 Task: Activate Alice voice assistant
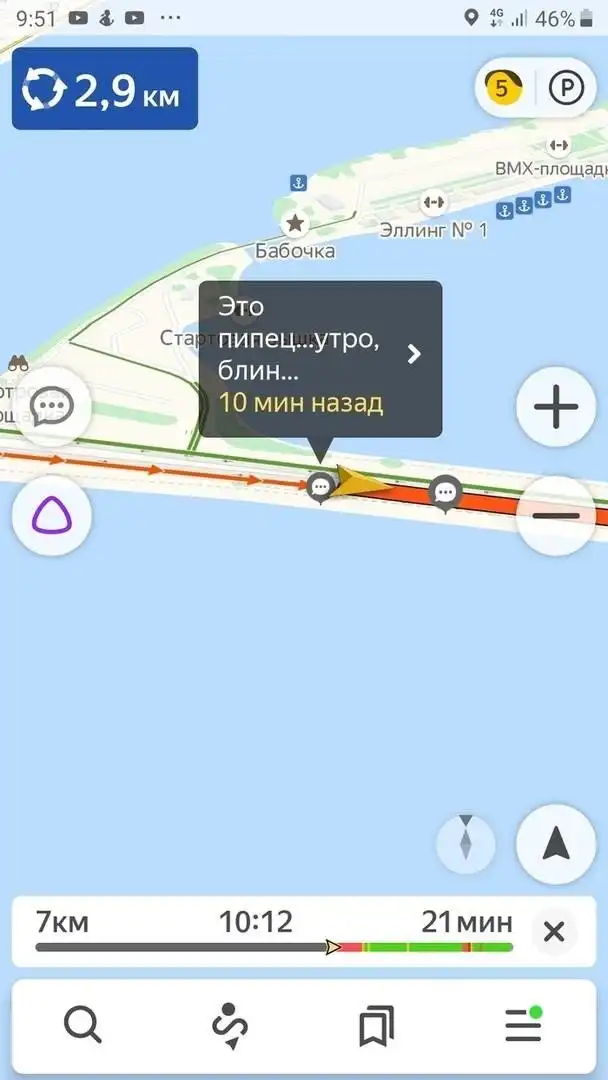coord(52,517)
